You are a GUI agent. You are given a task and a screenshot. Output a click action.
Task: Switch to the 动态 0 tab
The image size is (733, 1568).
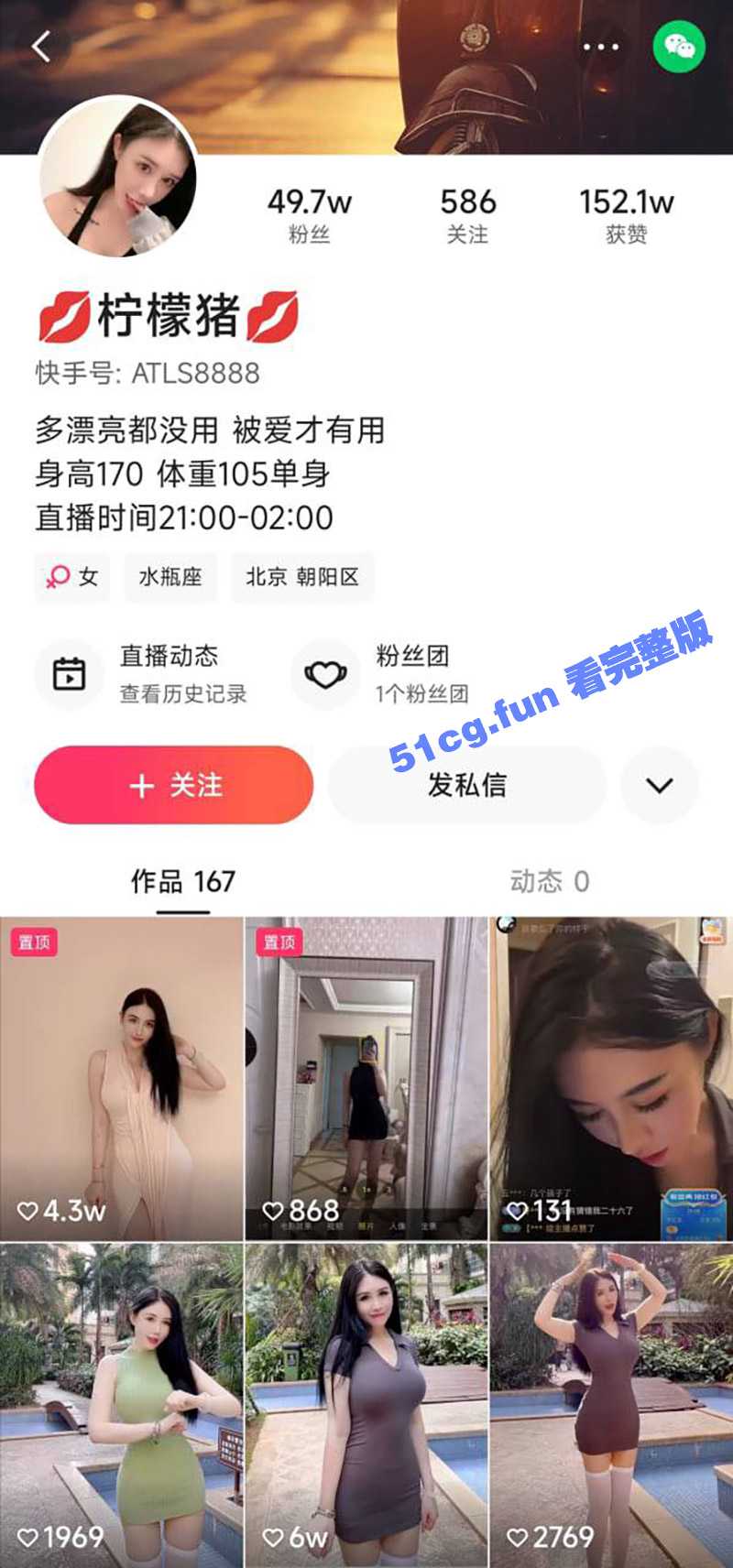click(549, 881)
